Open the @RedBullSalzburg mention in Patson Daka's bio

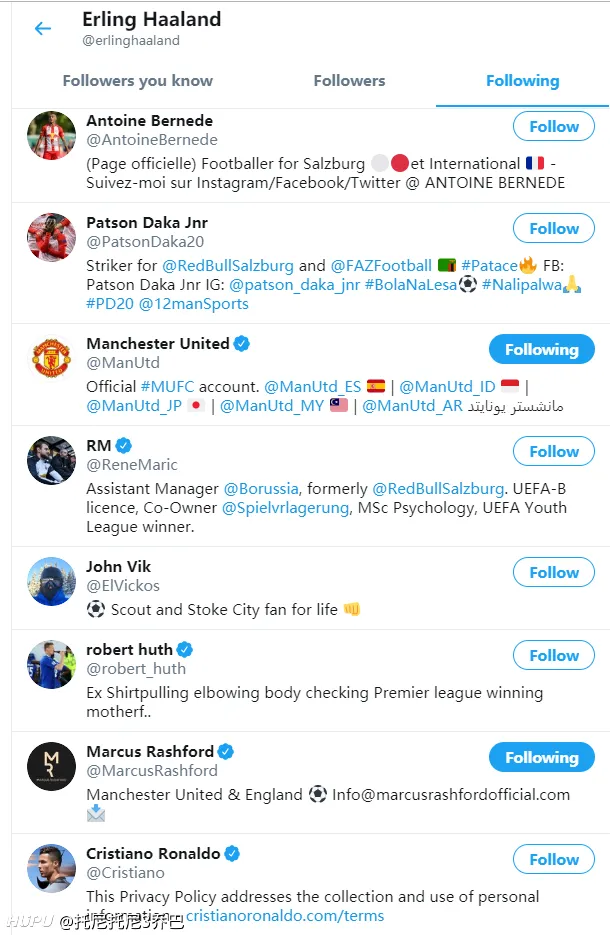[x=228, y=266]
